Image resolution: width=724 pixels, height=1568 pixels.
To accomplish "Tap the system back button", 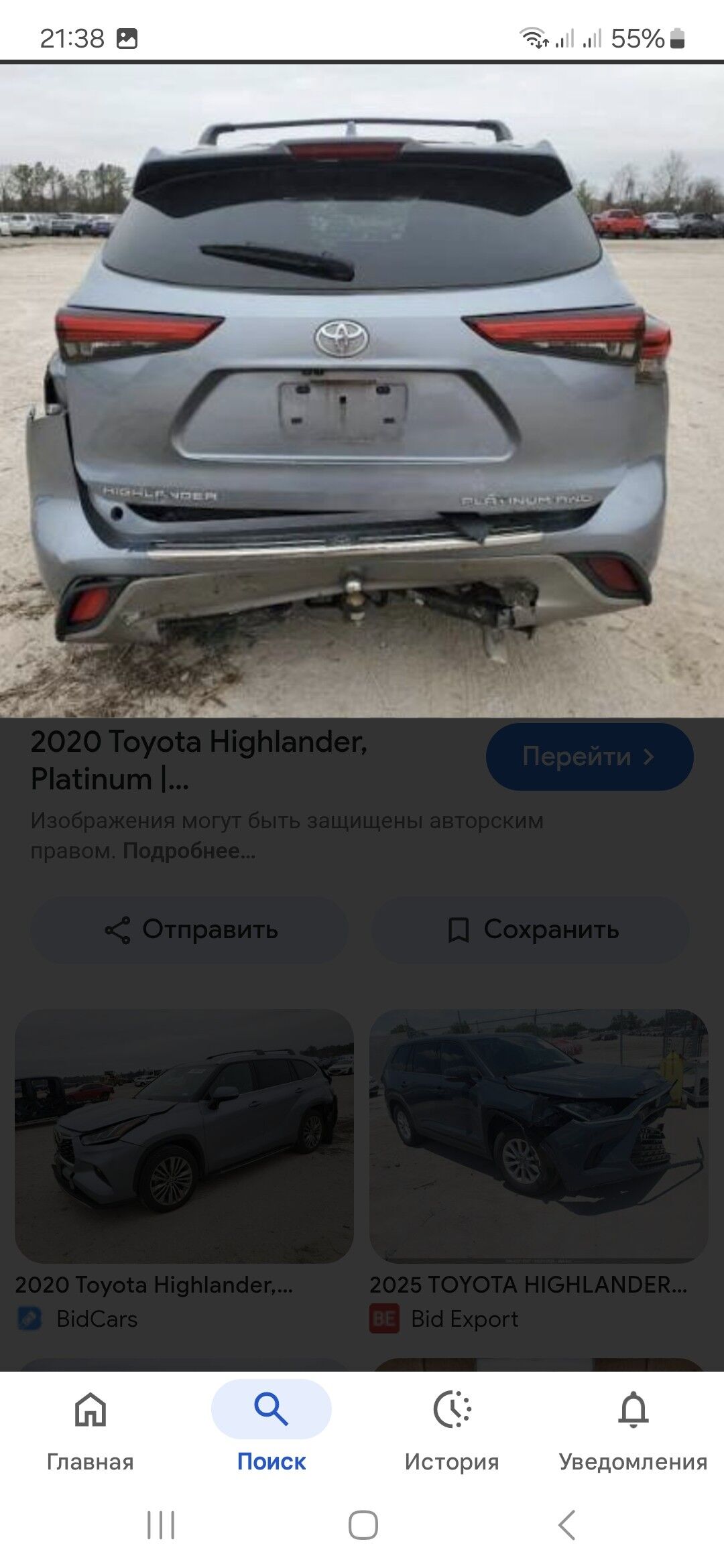I will click(x=566, y=1525).
